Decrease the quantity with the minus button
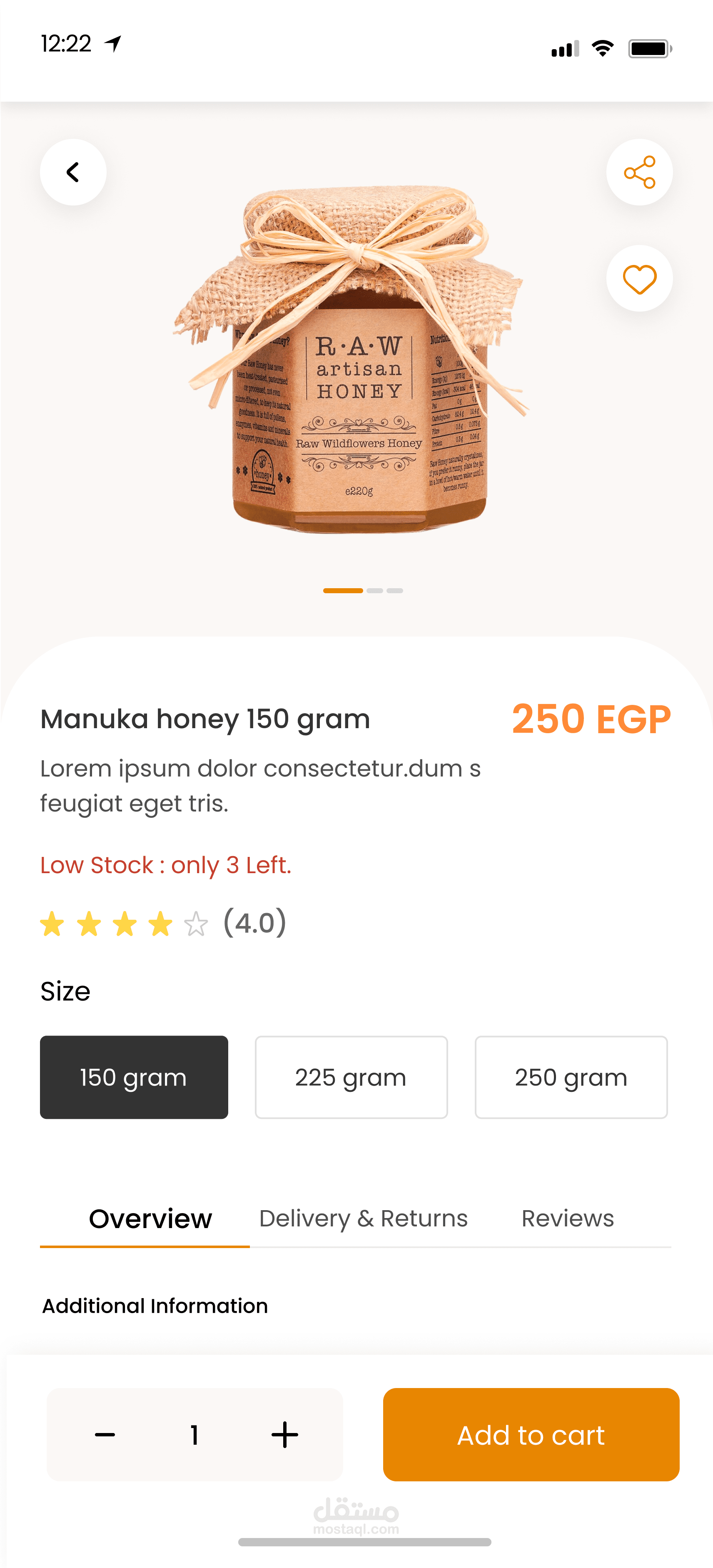The height and width of the screenshot is (1568, 713). [105, 1435]
